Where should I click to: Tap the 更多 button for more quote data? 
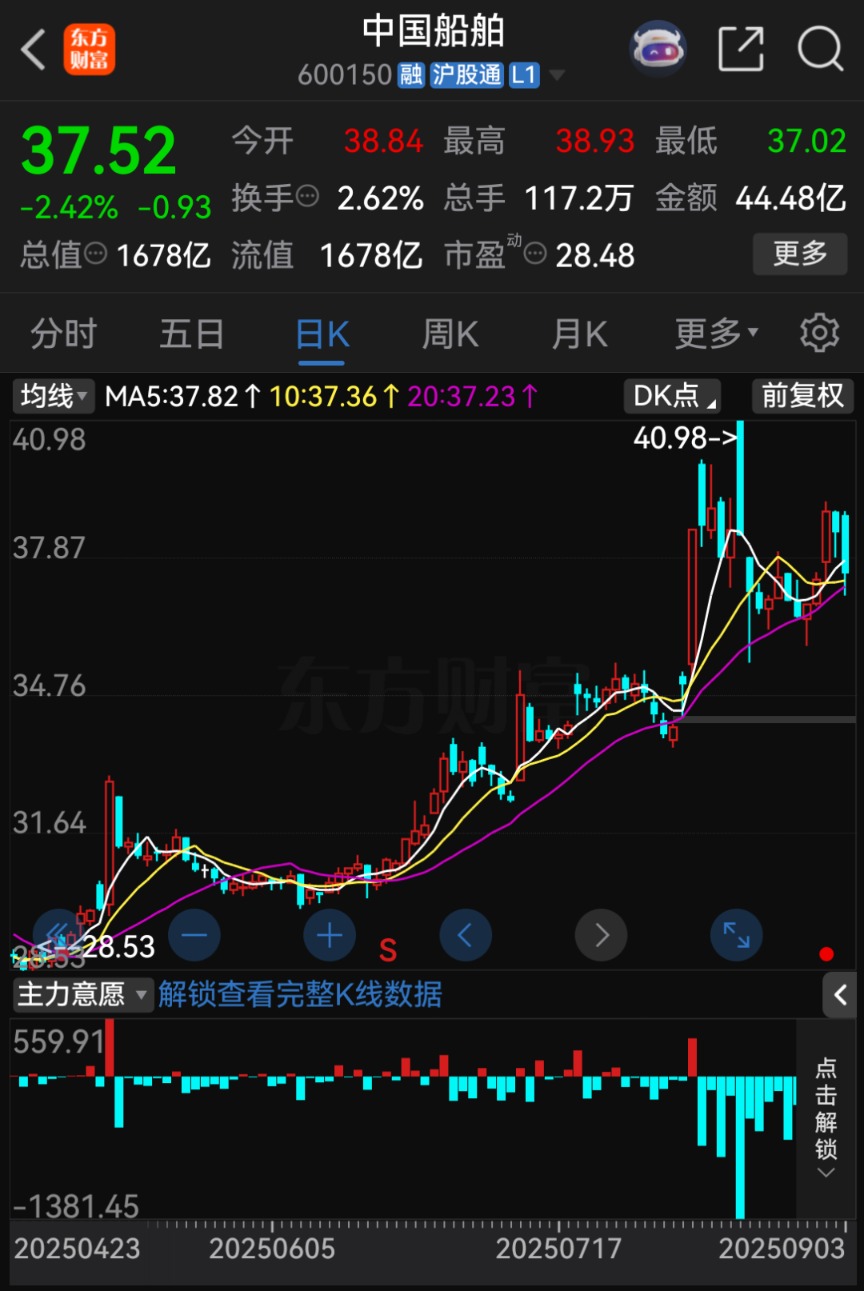(x=799, y=254)
